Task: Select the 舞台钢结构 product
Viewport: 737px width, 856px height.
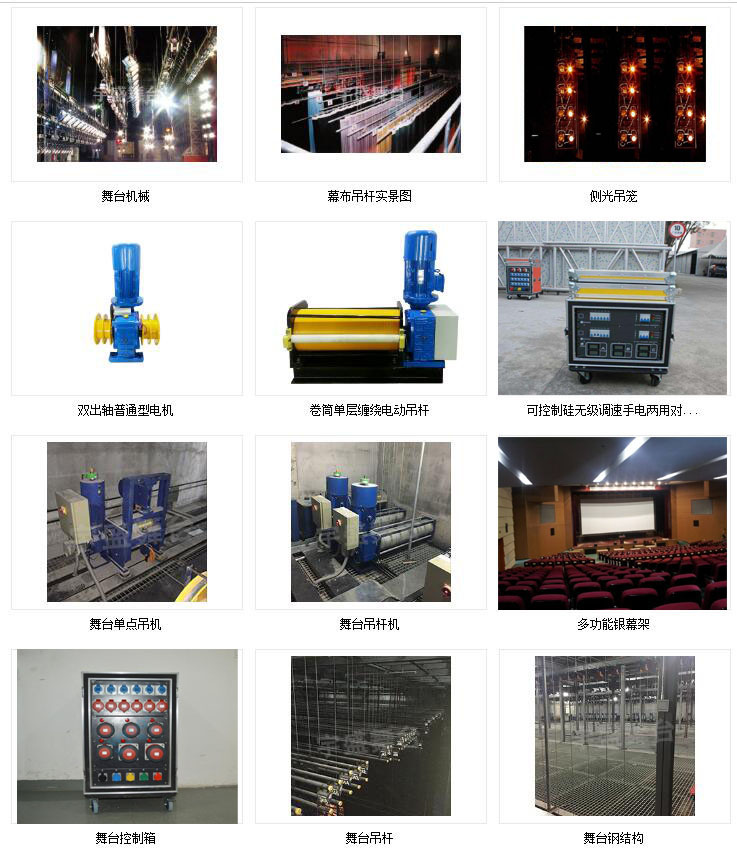Action: [x=614, y=736]
